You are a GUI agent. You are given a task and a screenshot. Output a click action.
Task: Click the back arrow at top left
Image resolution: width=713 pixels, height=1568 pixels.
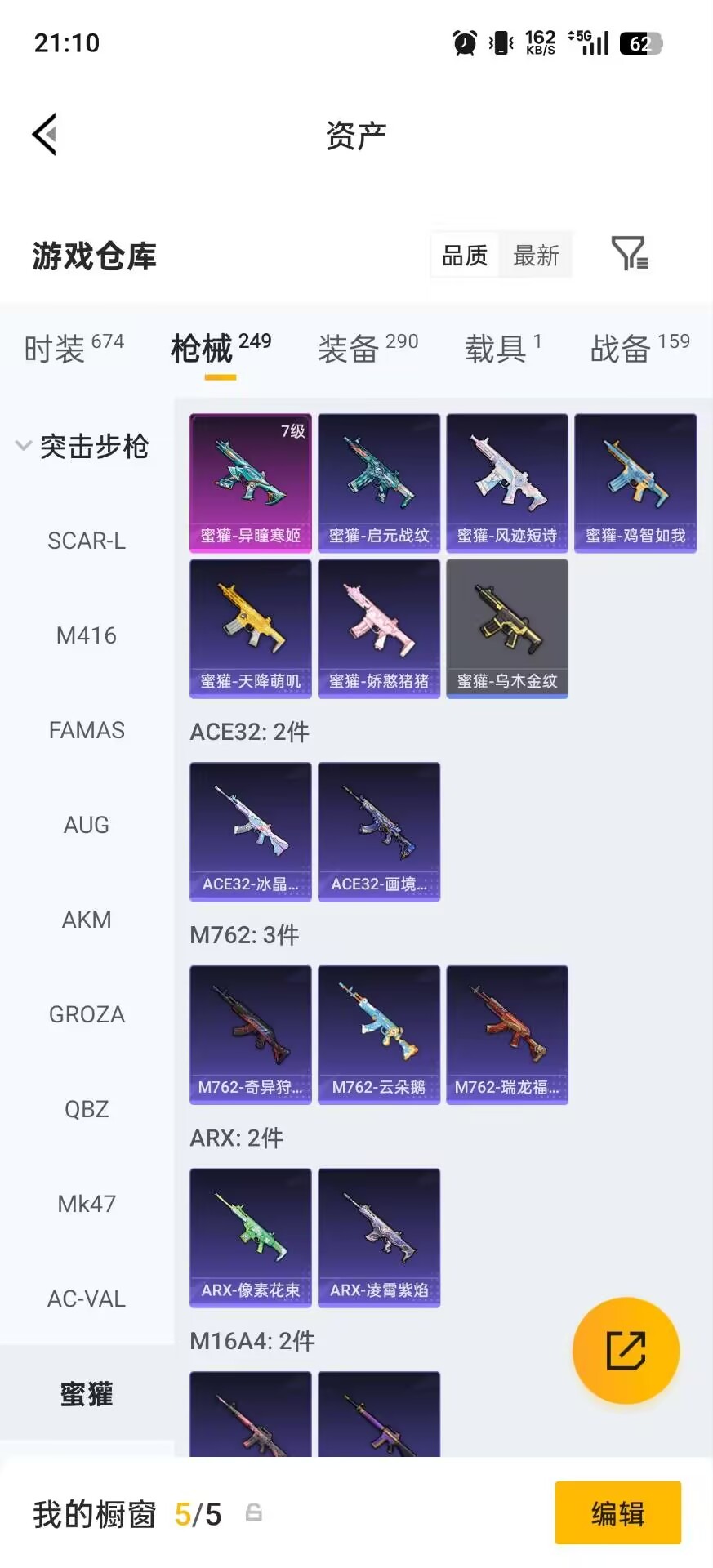click(x=45, y=134)
